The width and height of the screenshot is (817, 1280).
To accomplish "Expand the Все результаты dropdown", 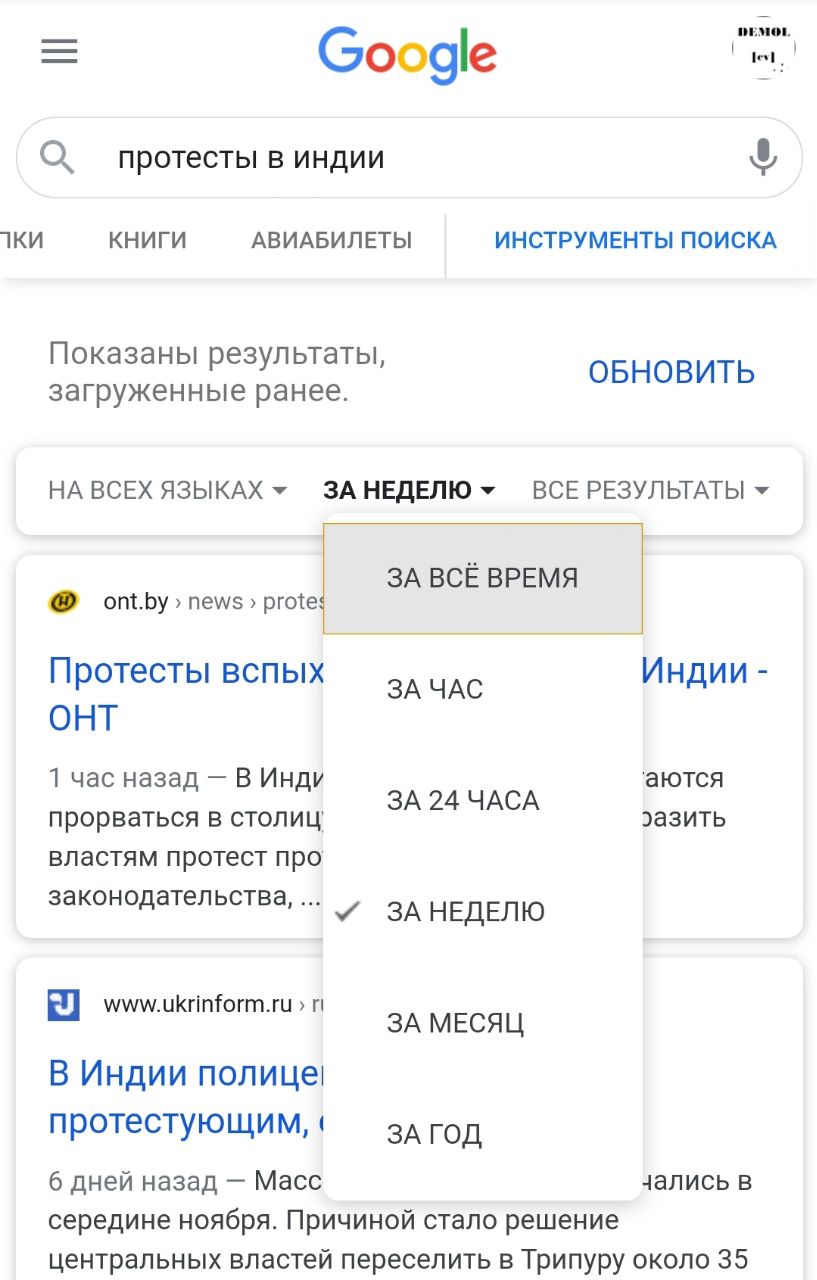I will point(650,490).
